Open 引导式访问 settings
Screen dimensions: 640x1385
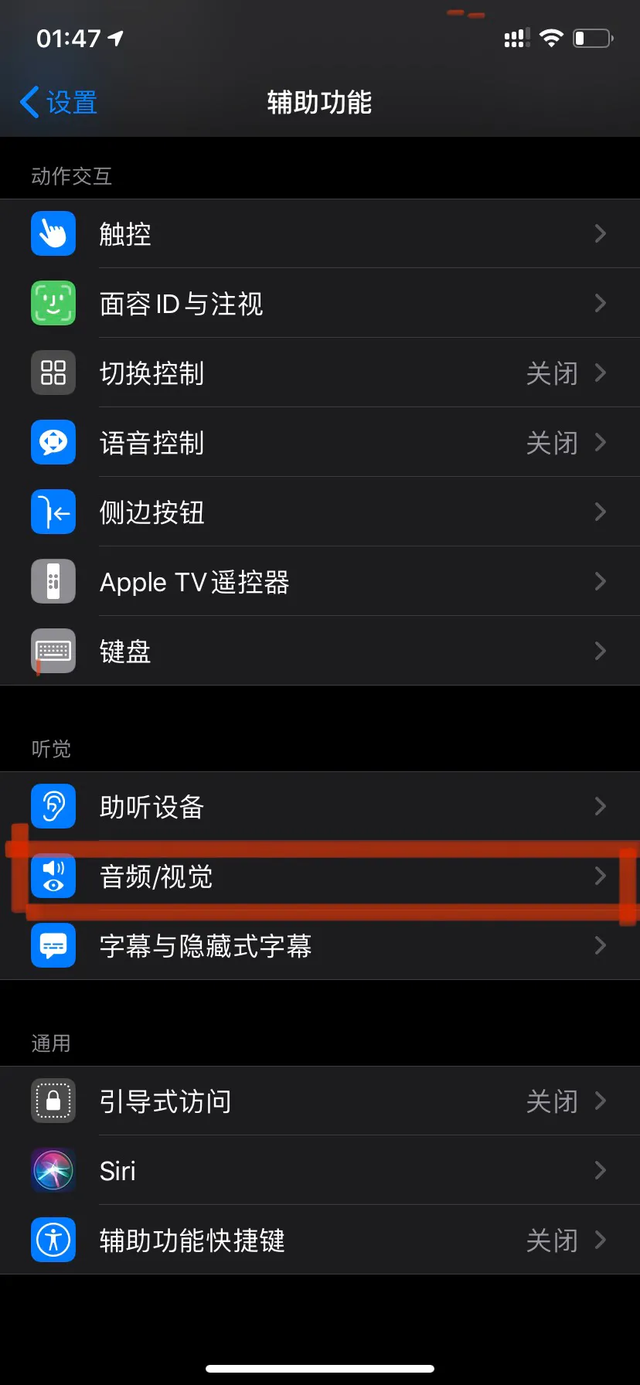pos(320,1101)
